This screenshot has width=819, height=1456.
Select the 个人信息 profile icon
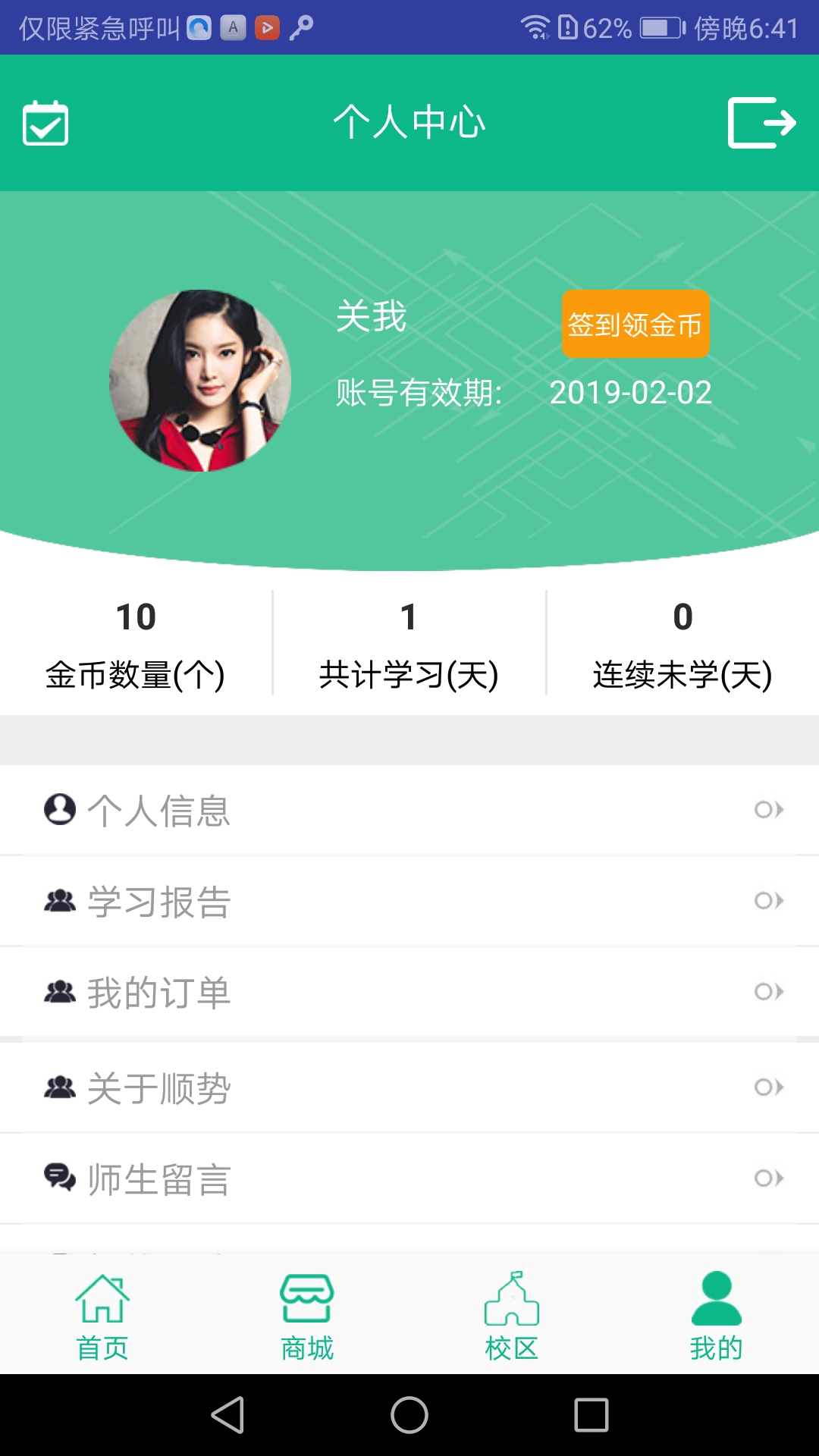[x=58, y=809]
